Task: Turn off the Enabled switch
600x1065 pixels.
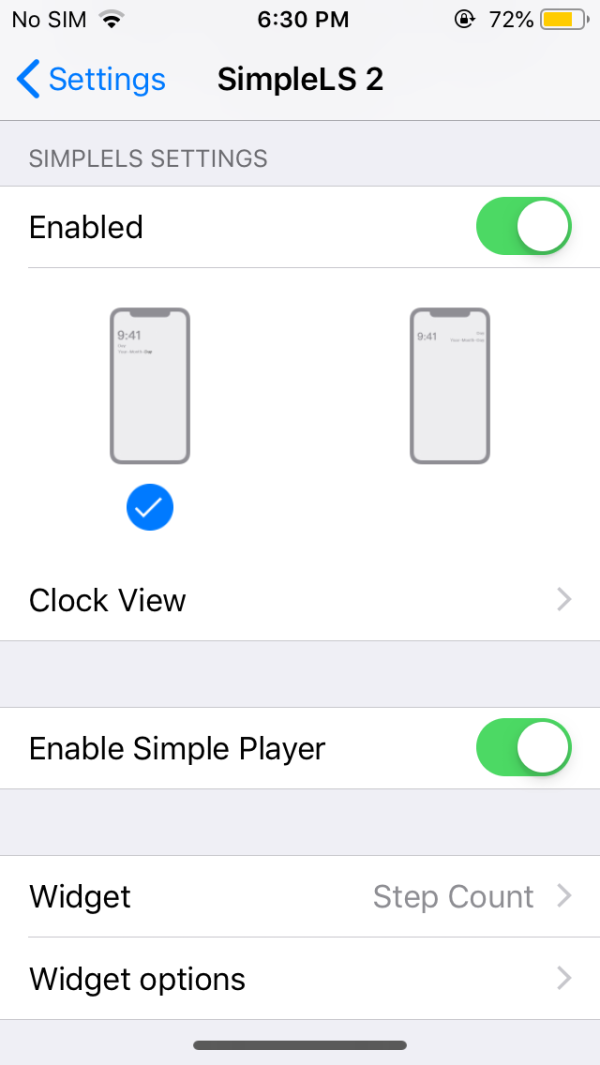Action: click(x=523, y=227)
